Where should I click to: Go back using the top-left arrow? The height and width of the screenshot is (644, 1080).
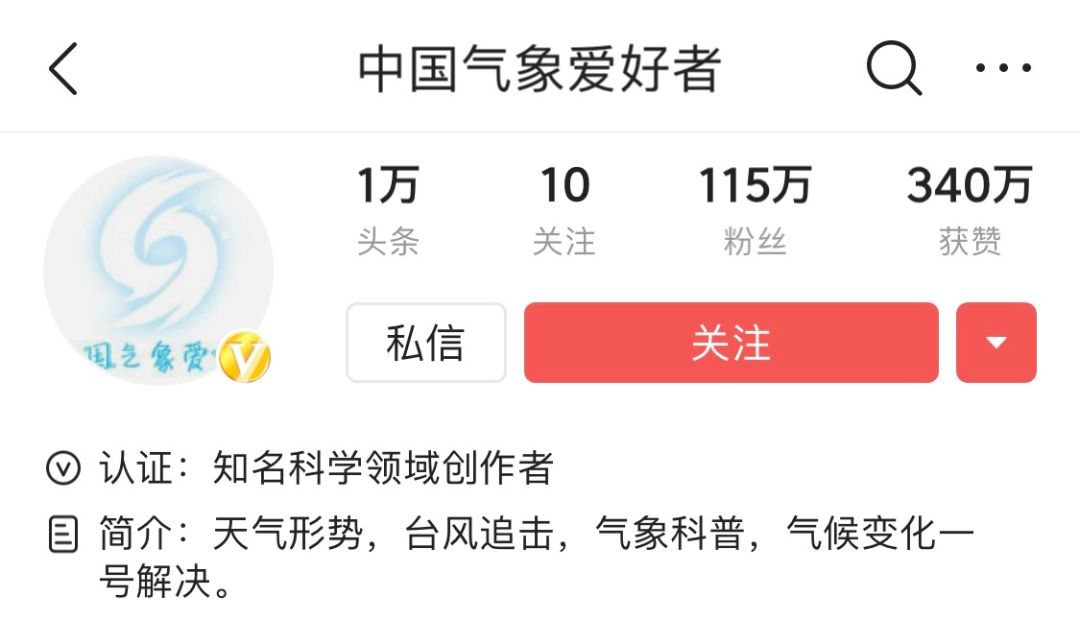pyautogui.click(x=62, y=69)
